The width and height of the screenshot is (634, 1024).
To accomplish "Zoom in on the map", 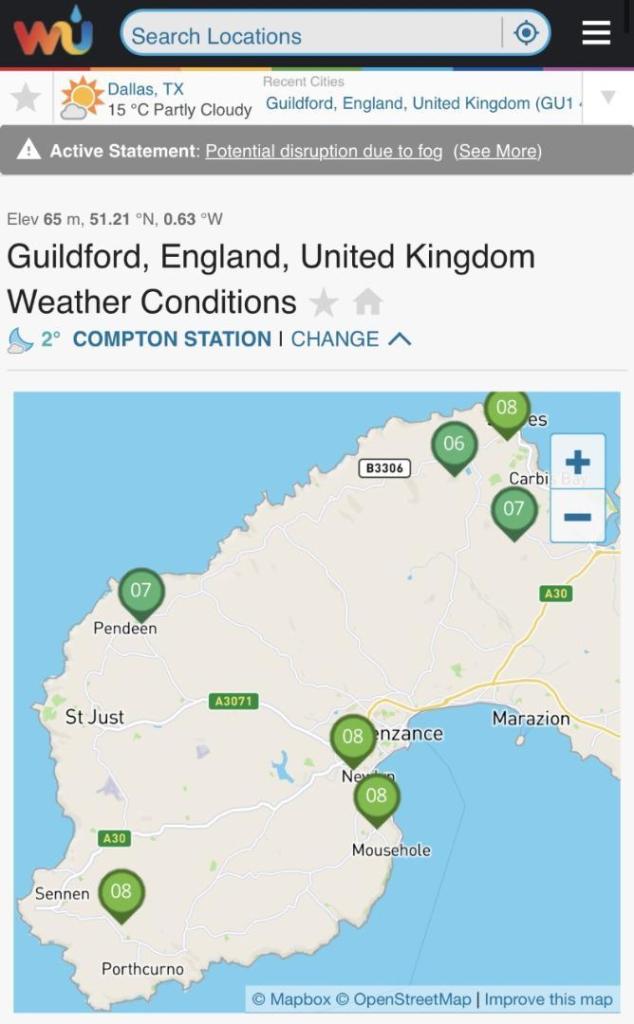I will click(577, 462).
